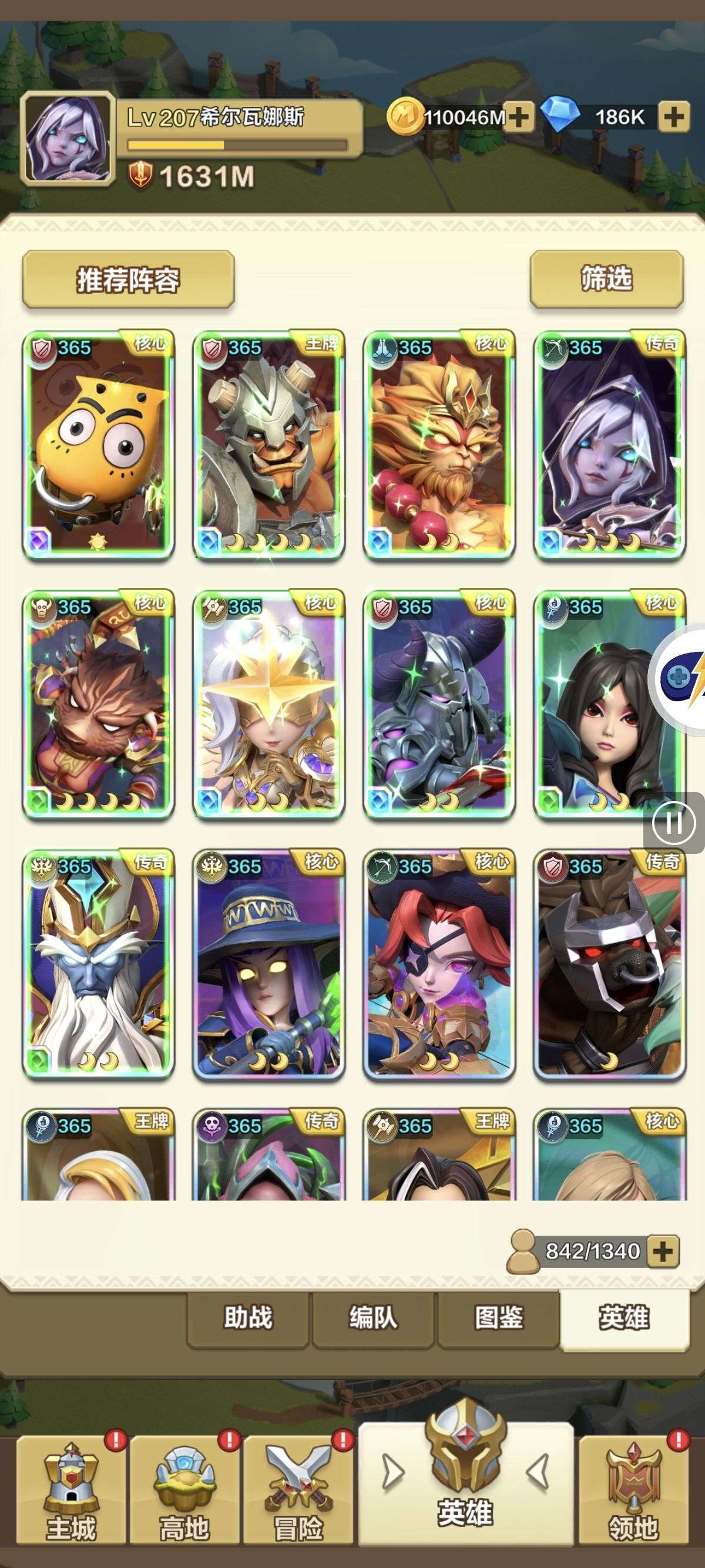Open the yellow sack hero card
Viewport: 705px width, 1568px height.
pos(99,445)
